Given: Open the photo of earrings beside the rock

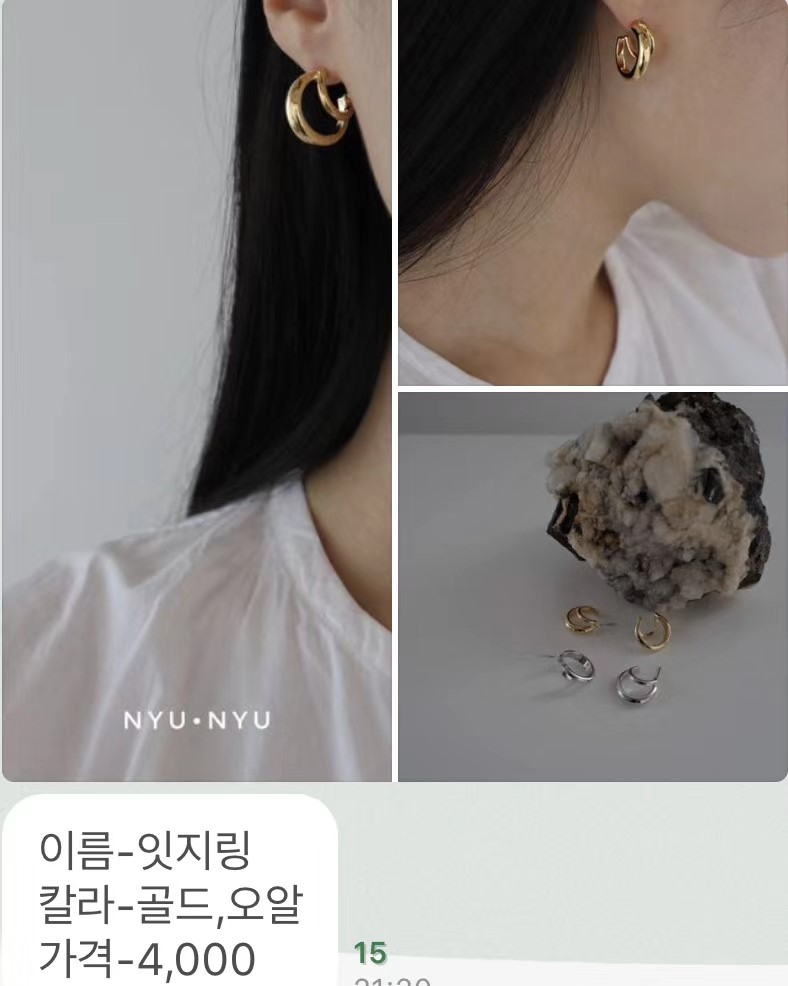Looking at the screenshot, I should point(593,586).
